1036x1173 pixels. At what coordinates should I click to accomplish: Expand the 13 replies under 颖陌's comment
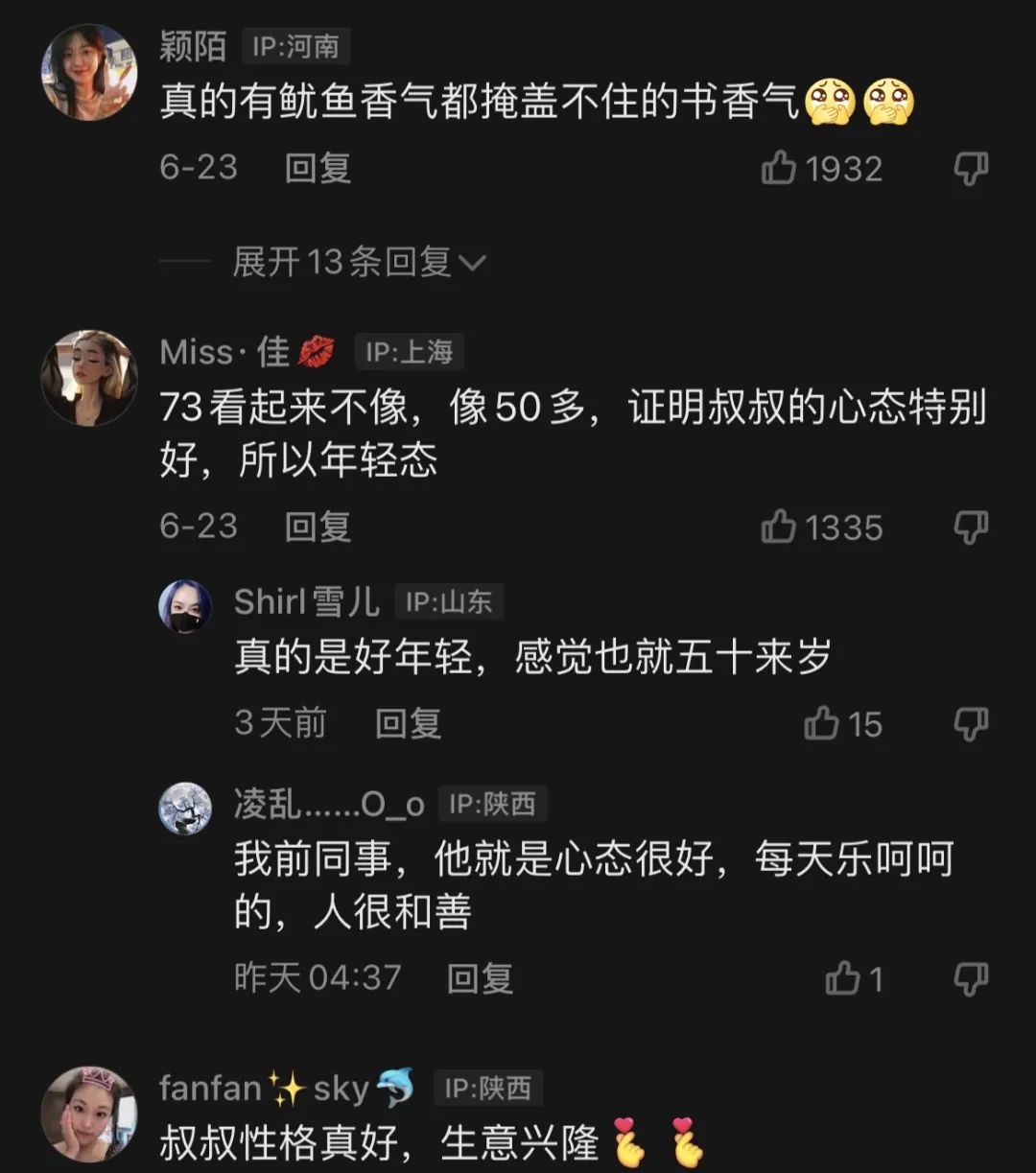pos(360,262)
